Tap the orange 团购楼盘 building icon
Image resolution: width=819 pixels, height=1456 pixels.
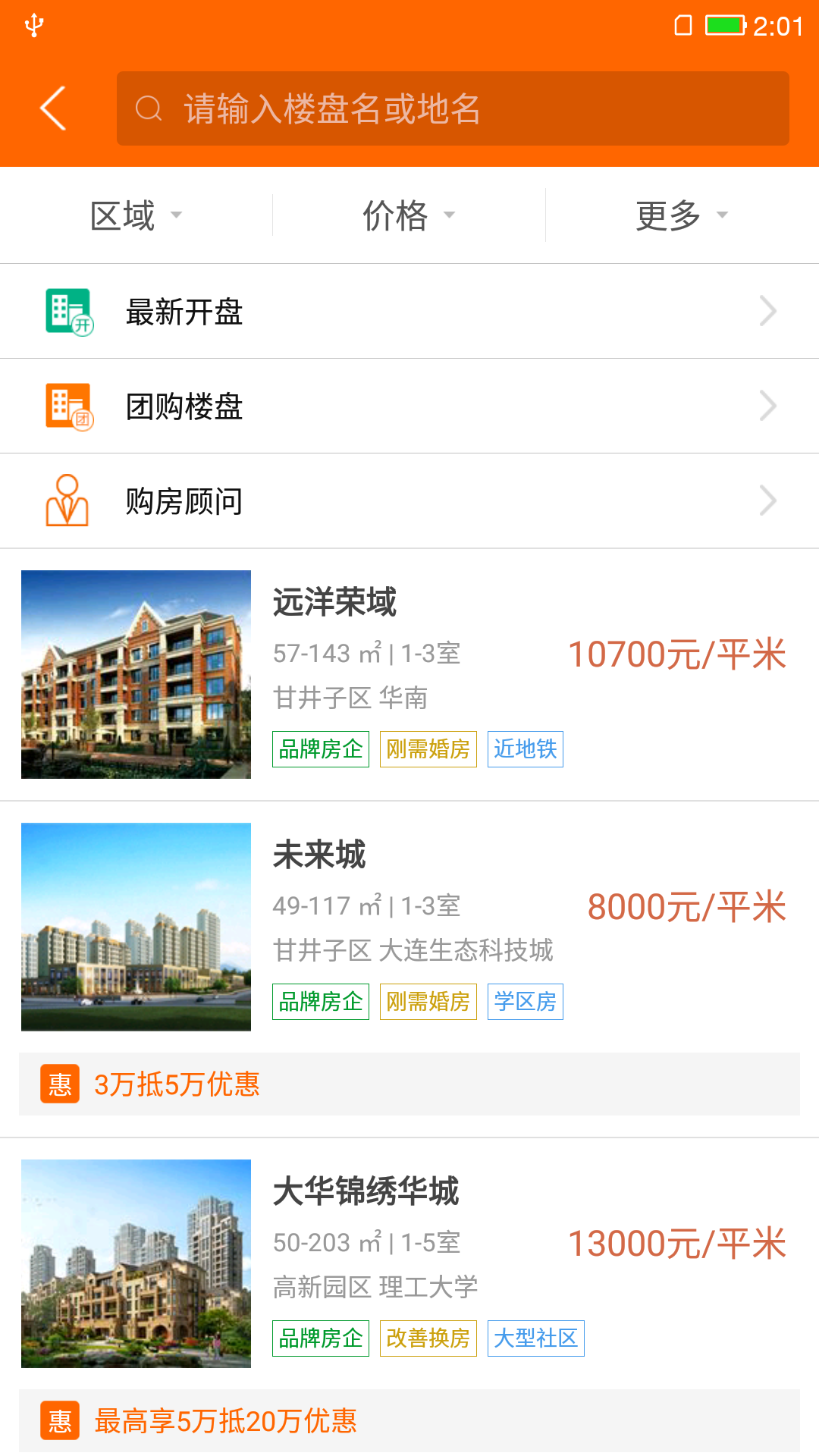pos(68,406)
